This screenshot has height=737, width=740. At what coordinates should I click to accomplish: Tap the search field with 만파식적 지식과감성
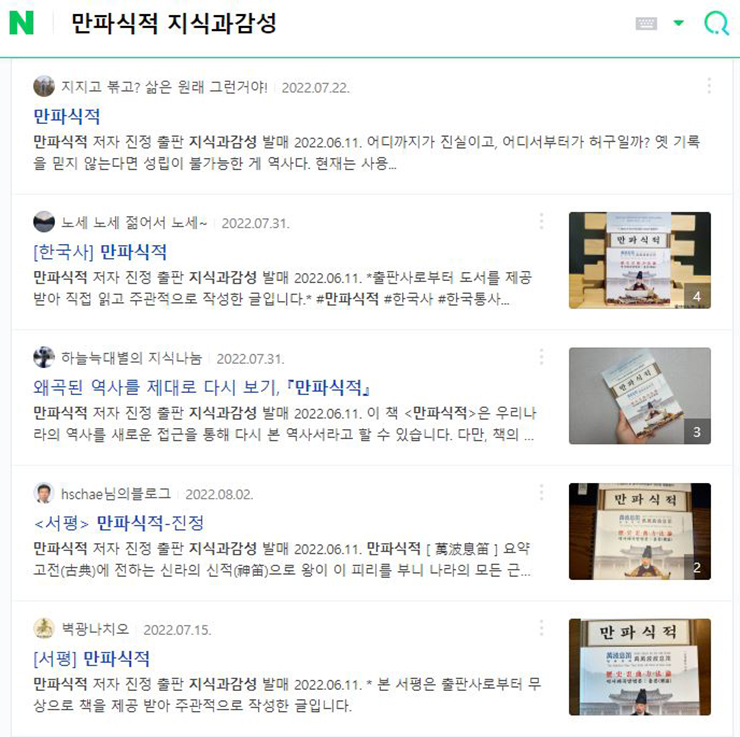pyautogui.click(x=300, y=23)
